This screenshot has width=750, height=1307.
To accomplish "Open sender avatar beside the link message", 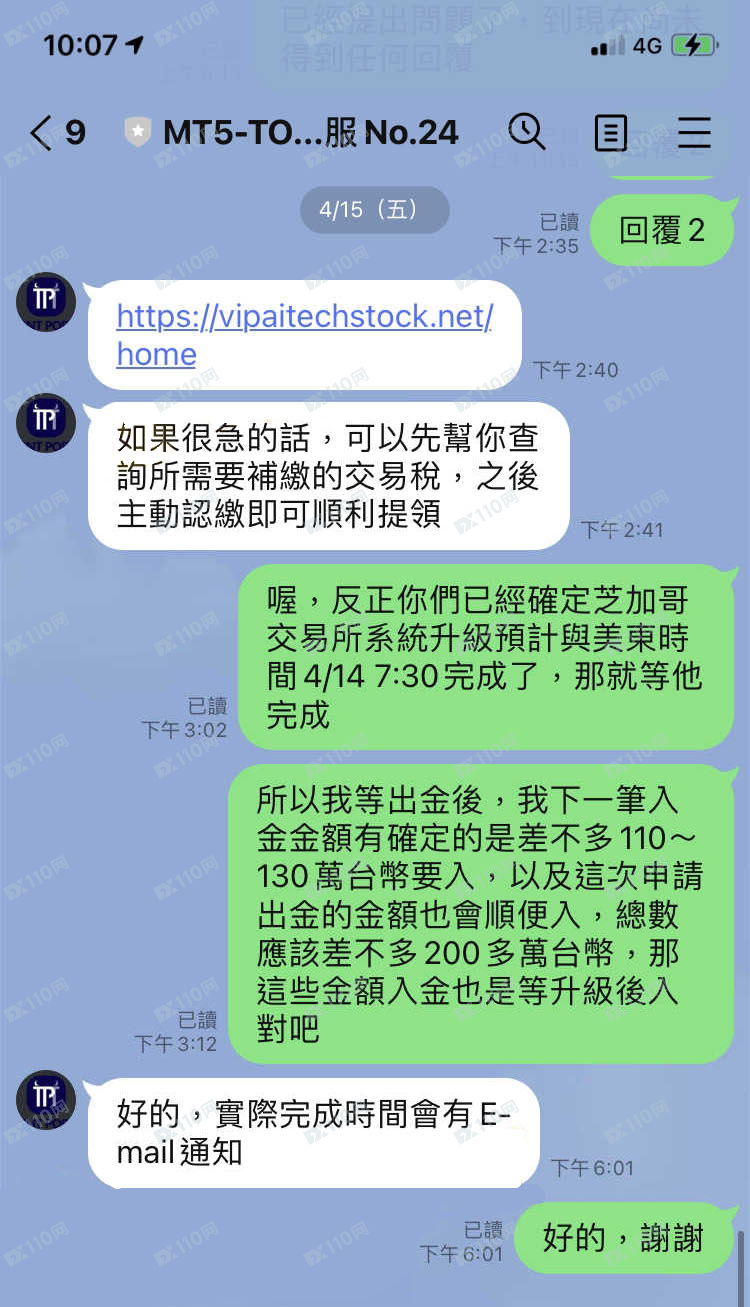I will click(46, 302).
